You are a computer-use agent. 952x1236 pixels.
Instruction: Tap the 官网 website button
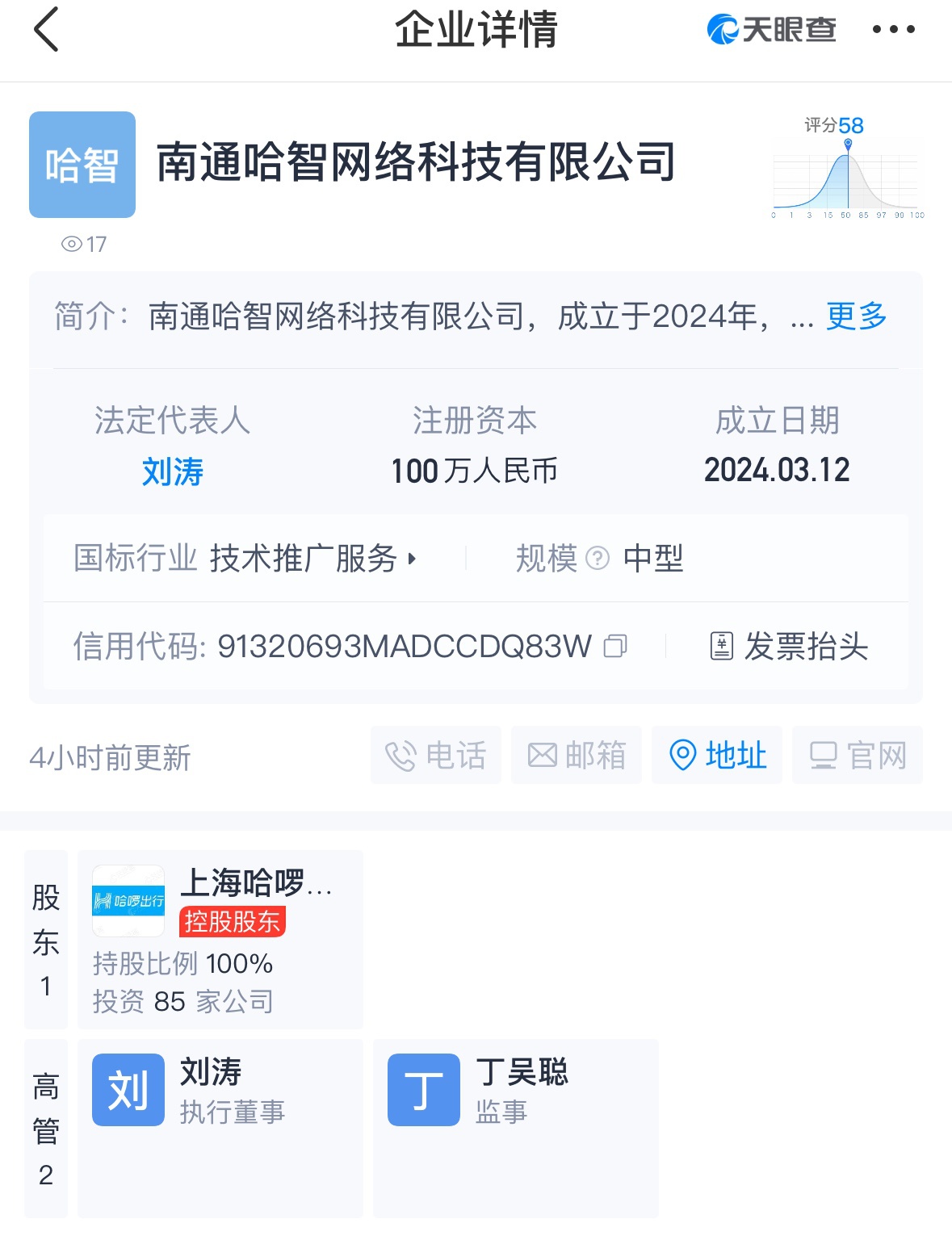pos(858,756)
